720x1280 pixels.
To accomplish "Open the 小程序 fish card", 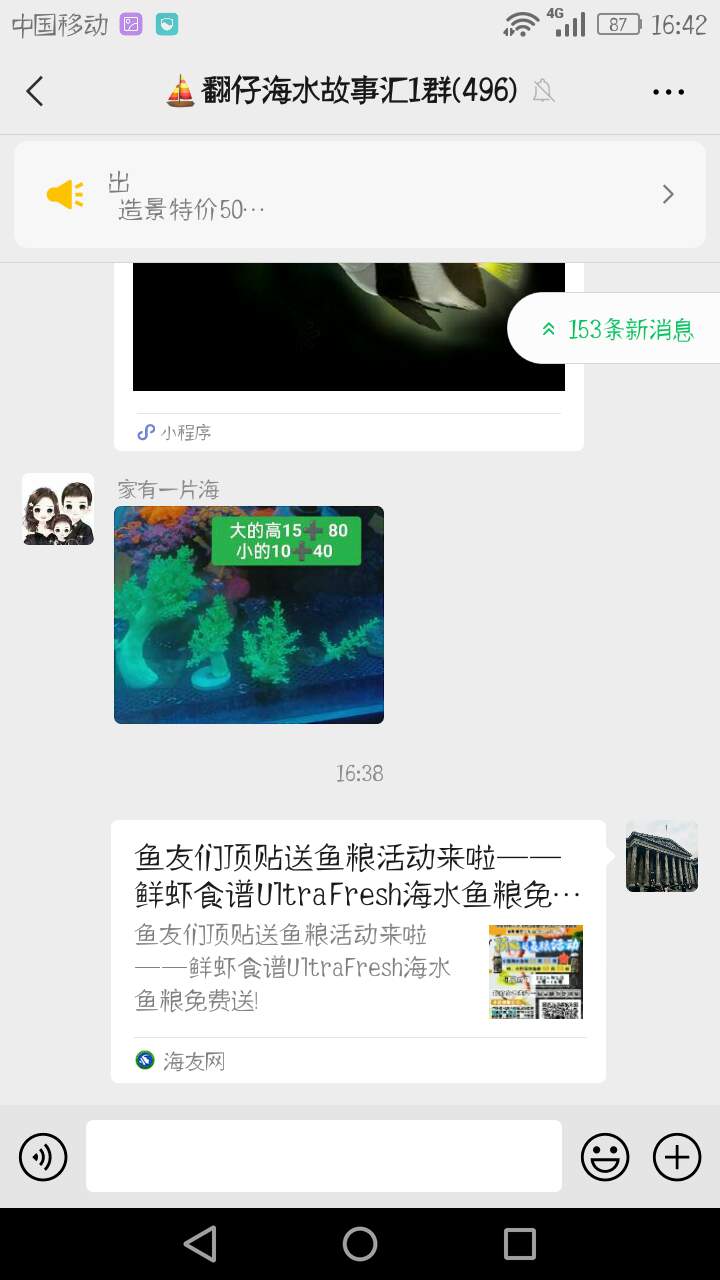I will [350, 340].
